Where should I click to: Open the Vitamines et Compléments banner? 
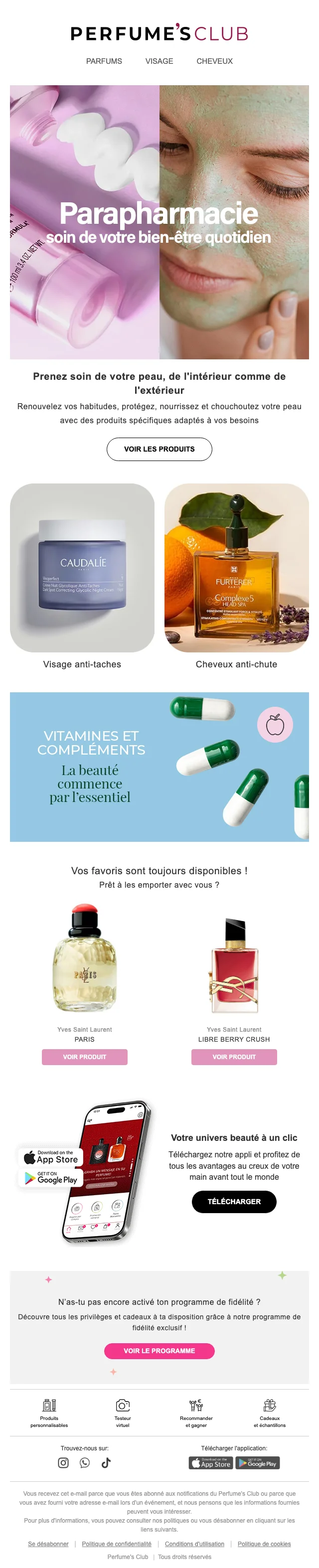point(159,767)
